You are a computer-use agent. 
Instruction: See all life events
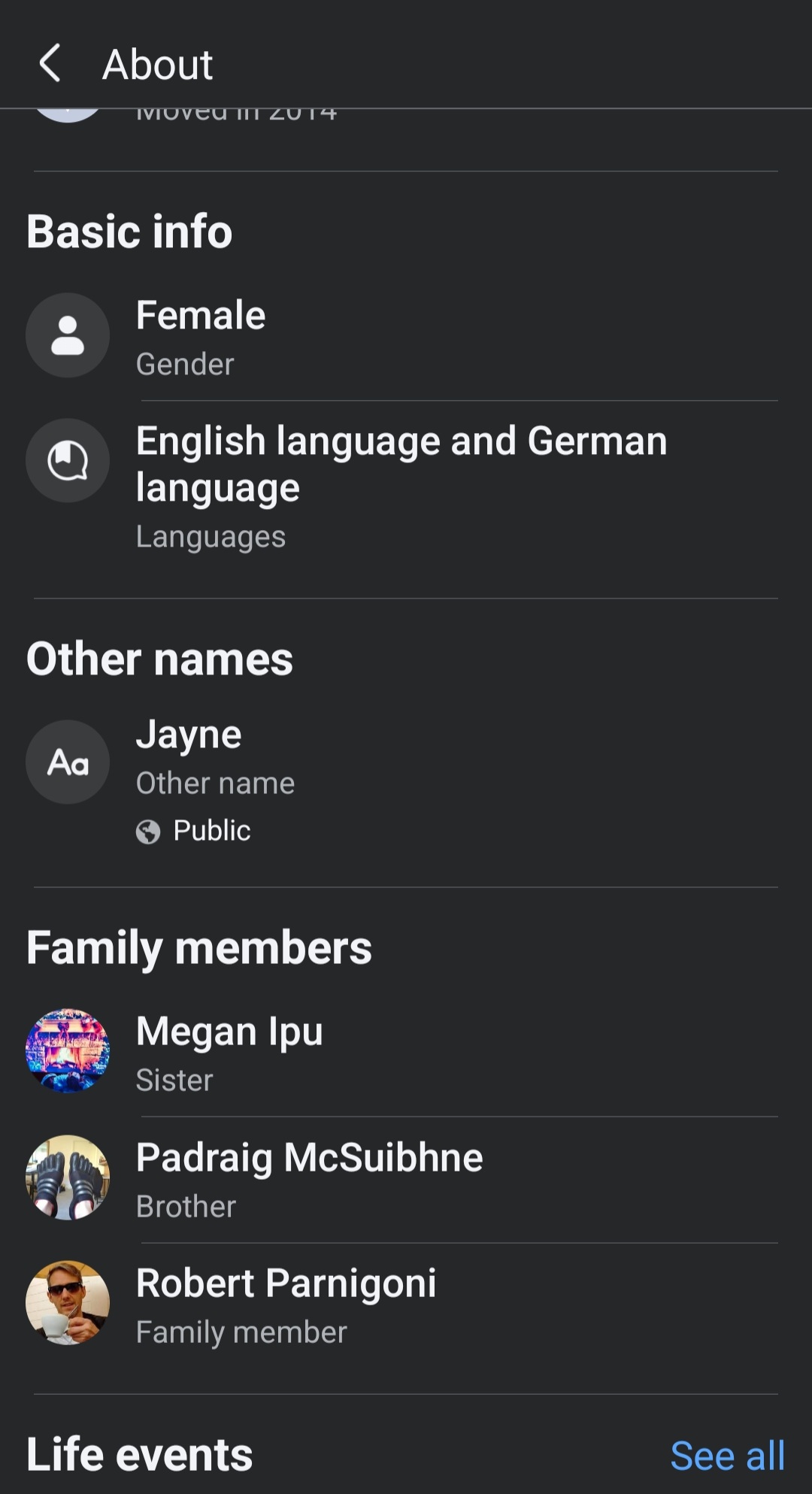pos(727,1456)
